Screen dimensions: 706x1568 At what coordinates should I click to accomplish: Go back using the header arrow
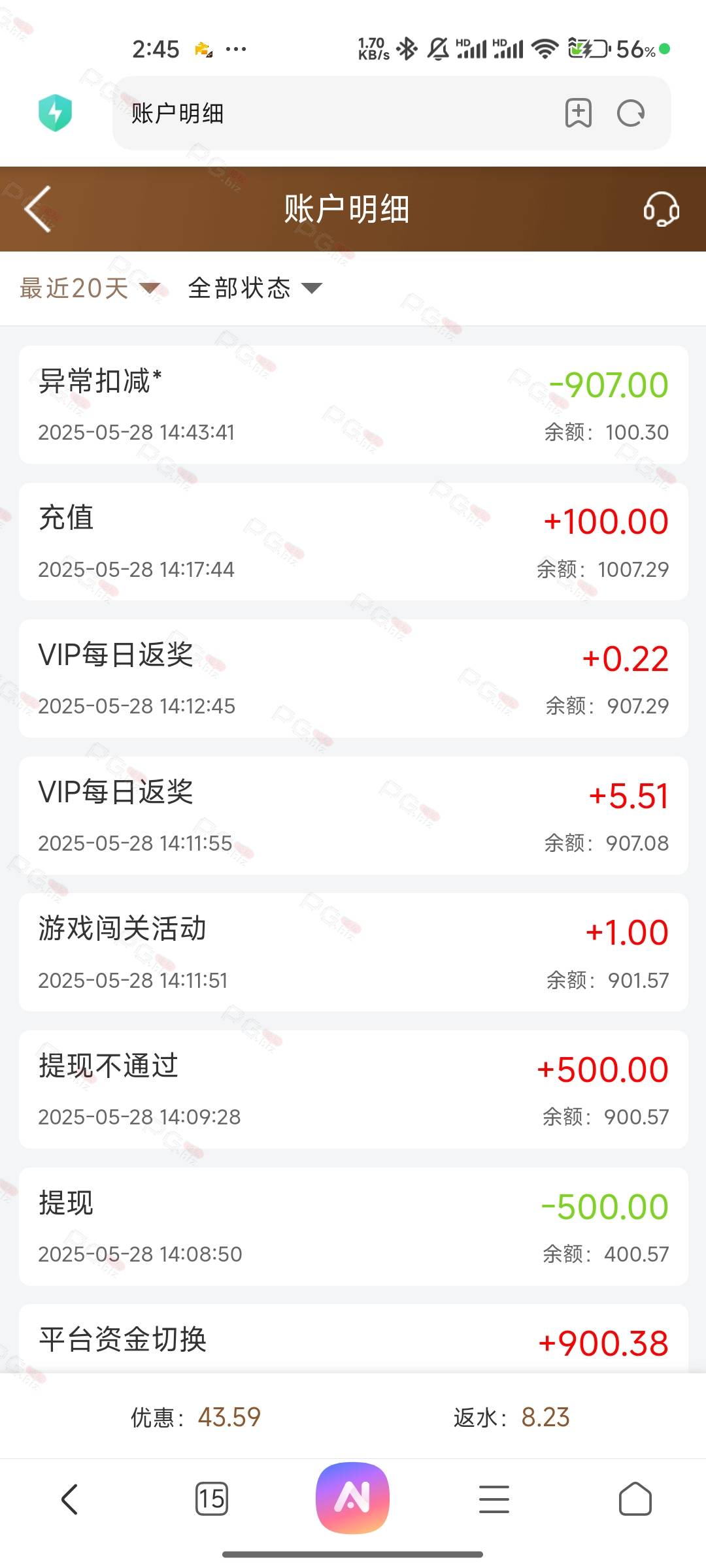pyautogui.click(x=37, y=209)
